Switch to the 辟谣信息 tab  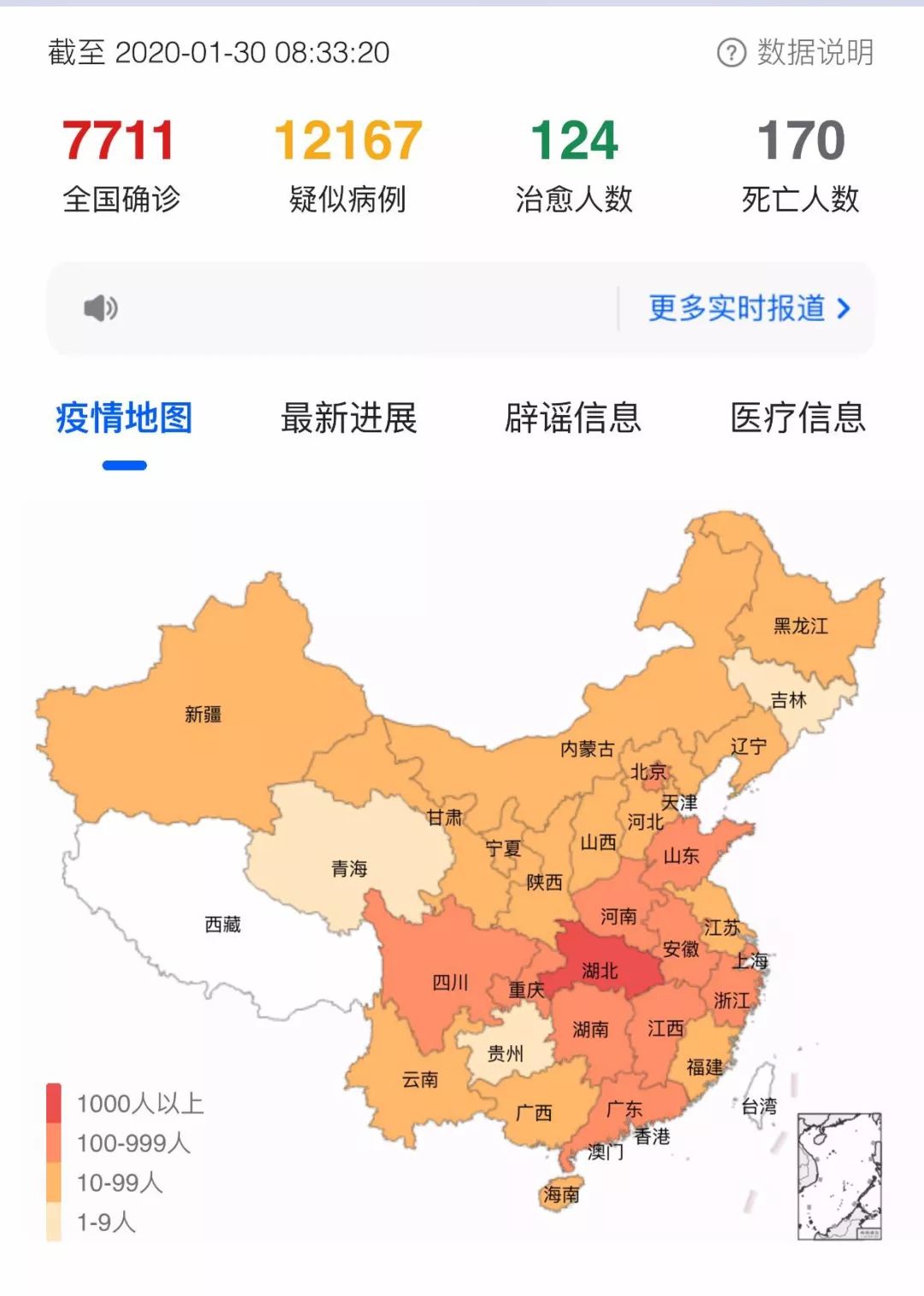572,419
